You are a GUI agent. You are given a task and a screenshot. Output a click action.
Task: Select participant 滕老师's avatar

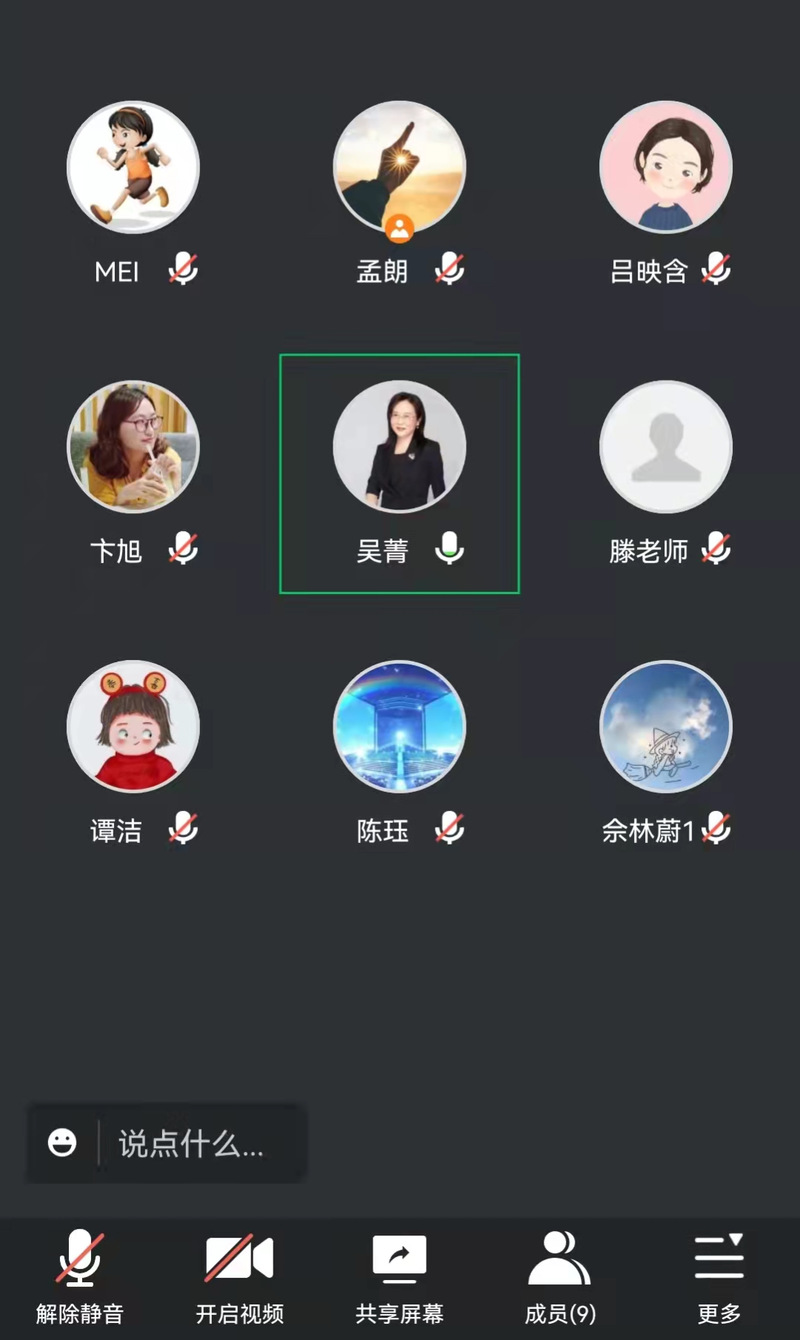(666, 447)
